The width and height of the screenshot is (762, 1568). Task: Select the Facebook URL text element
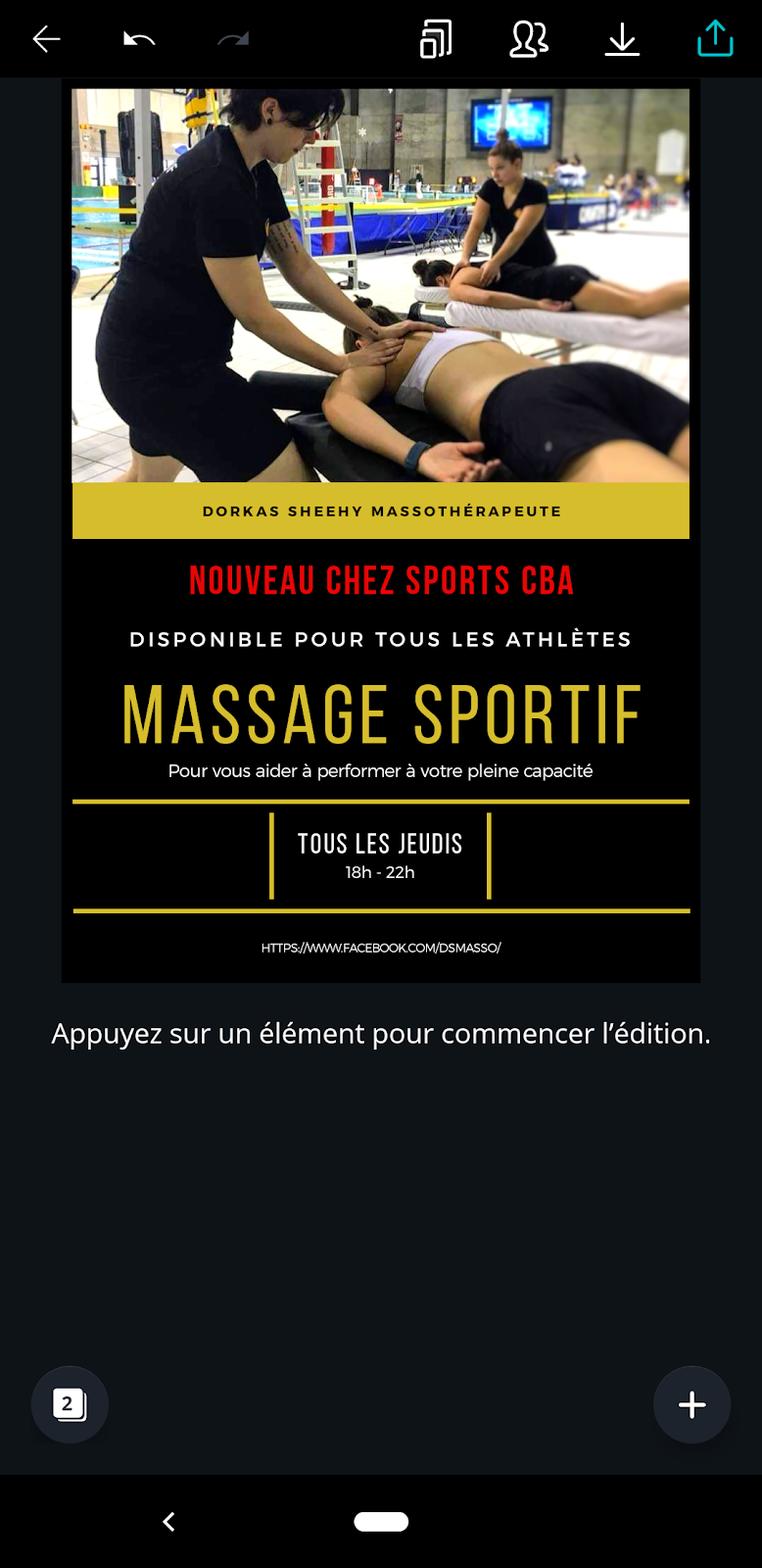tap(381, 948)
